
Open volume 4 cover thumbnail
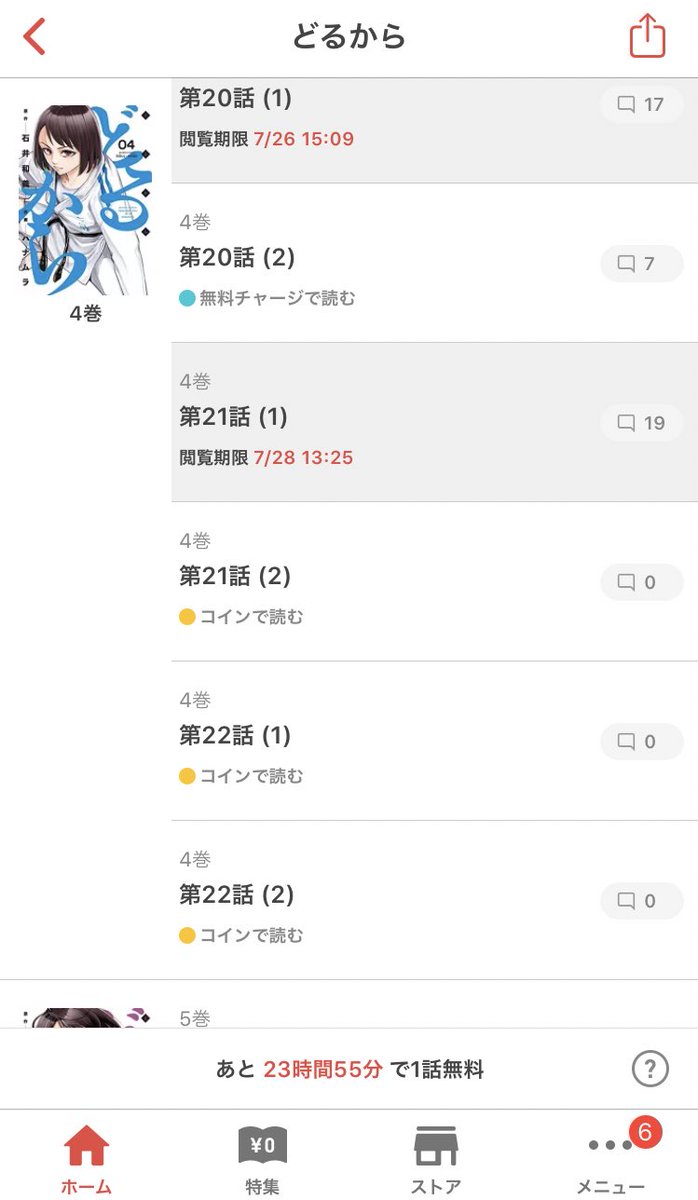[85, 200]
